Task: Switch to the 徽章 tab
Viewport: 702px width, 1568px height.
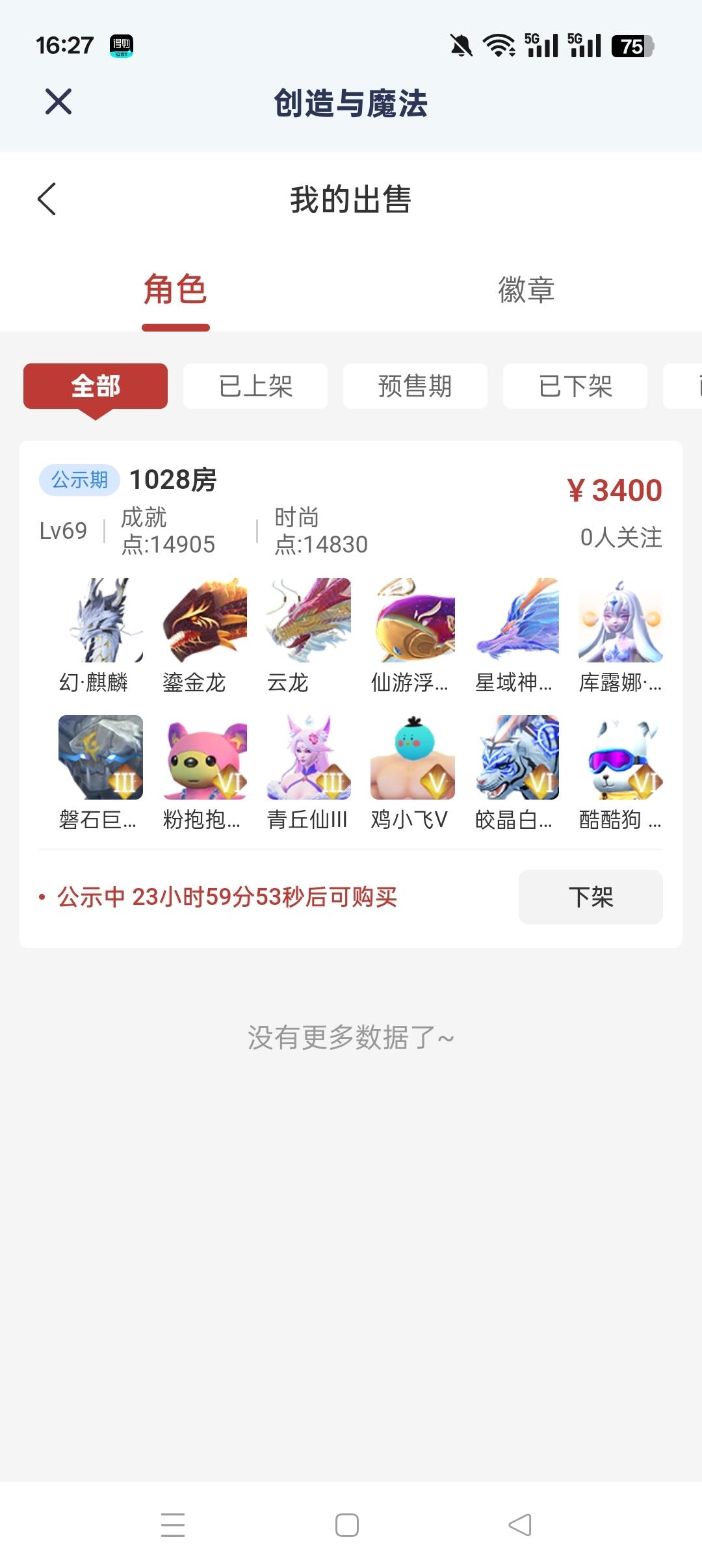Action: [526, 292]
